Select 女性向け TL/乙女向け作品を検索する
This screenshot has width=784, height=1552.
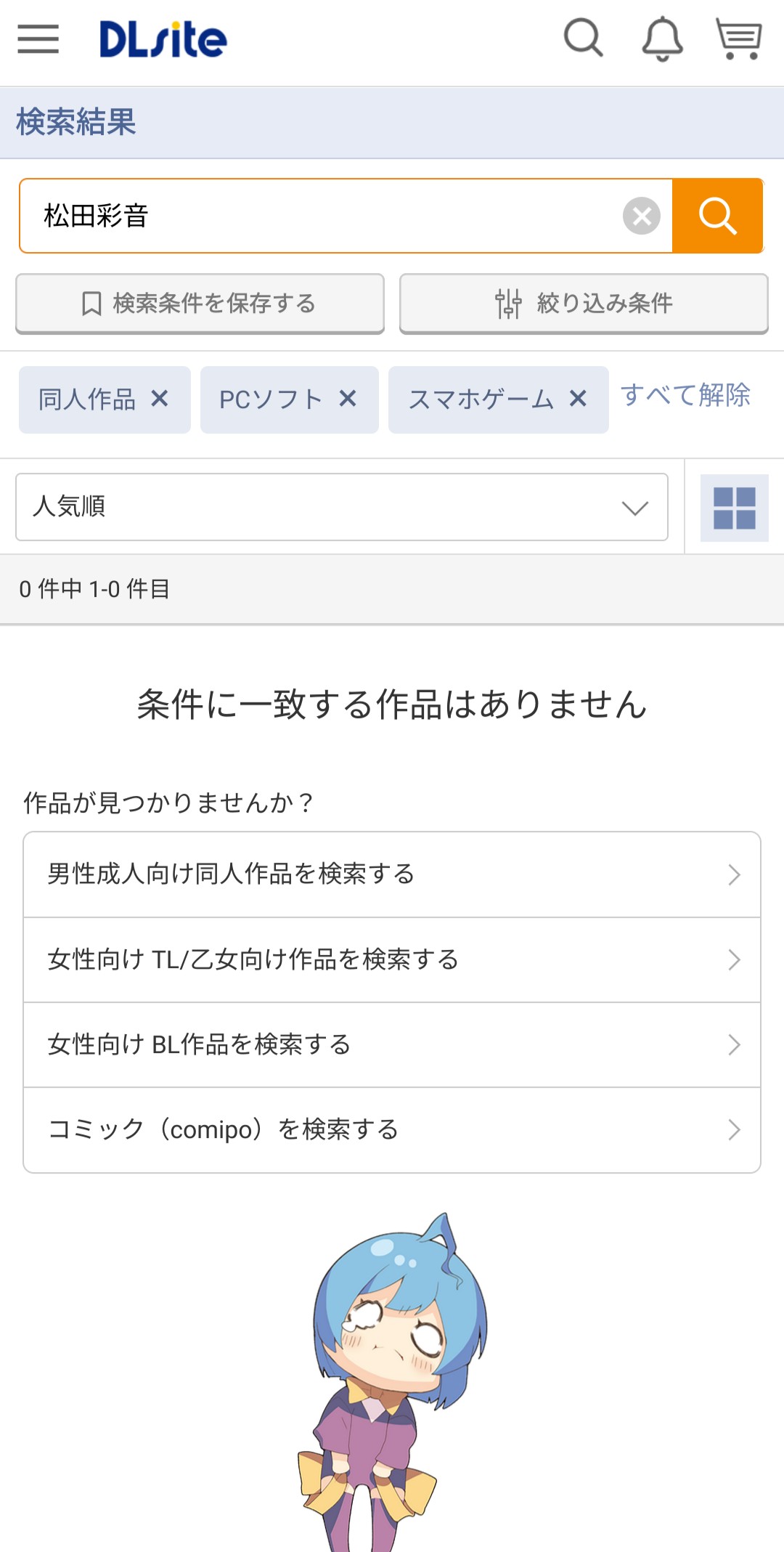(x=392, y=960)
